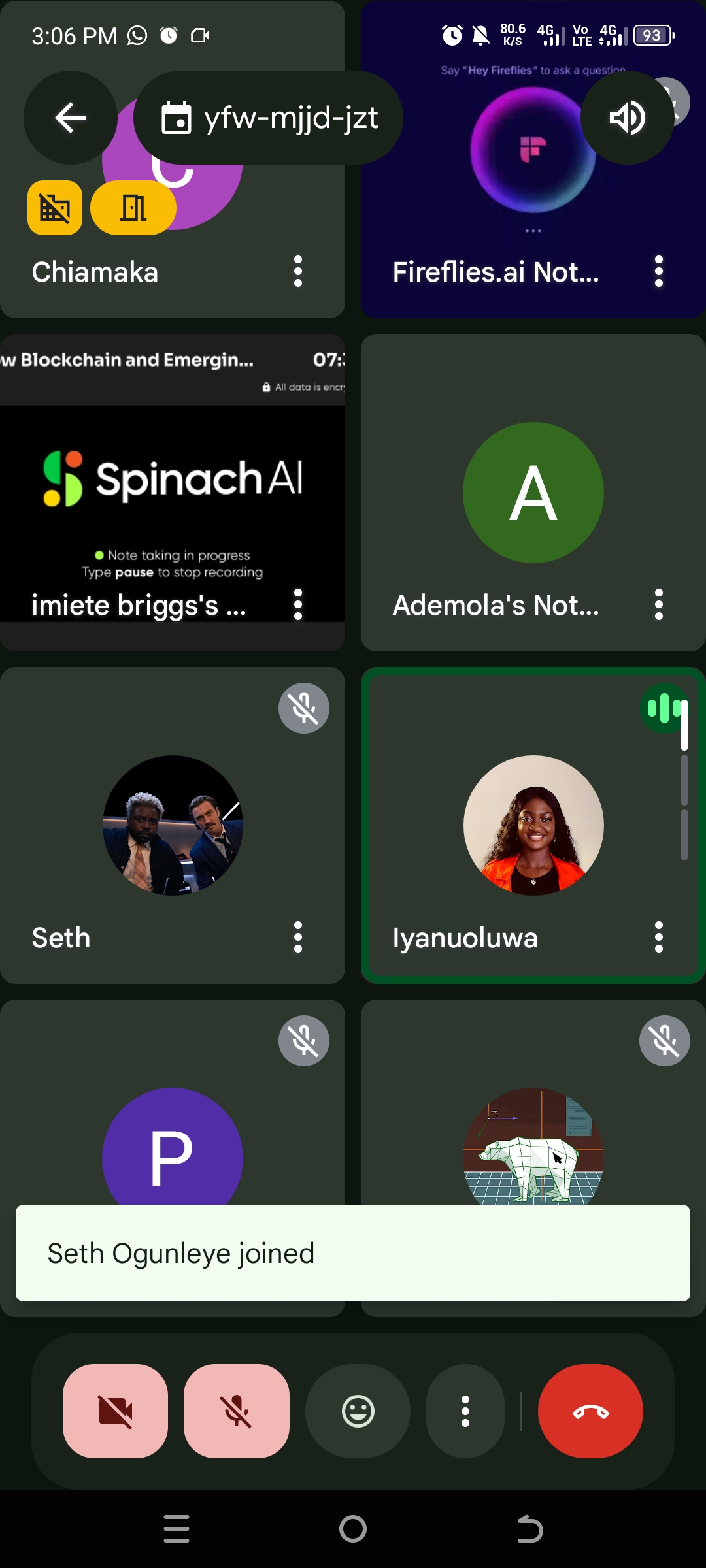
Task: Go back using the arrow button
Action: pos(71,118)
